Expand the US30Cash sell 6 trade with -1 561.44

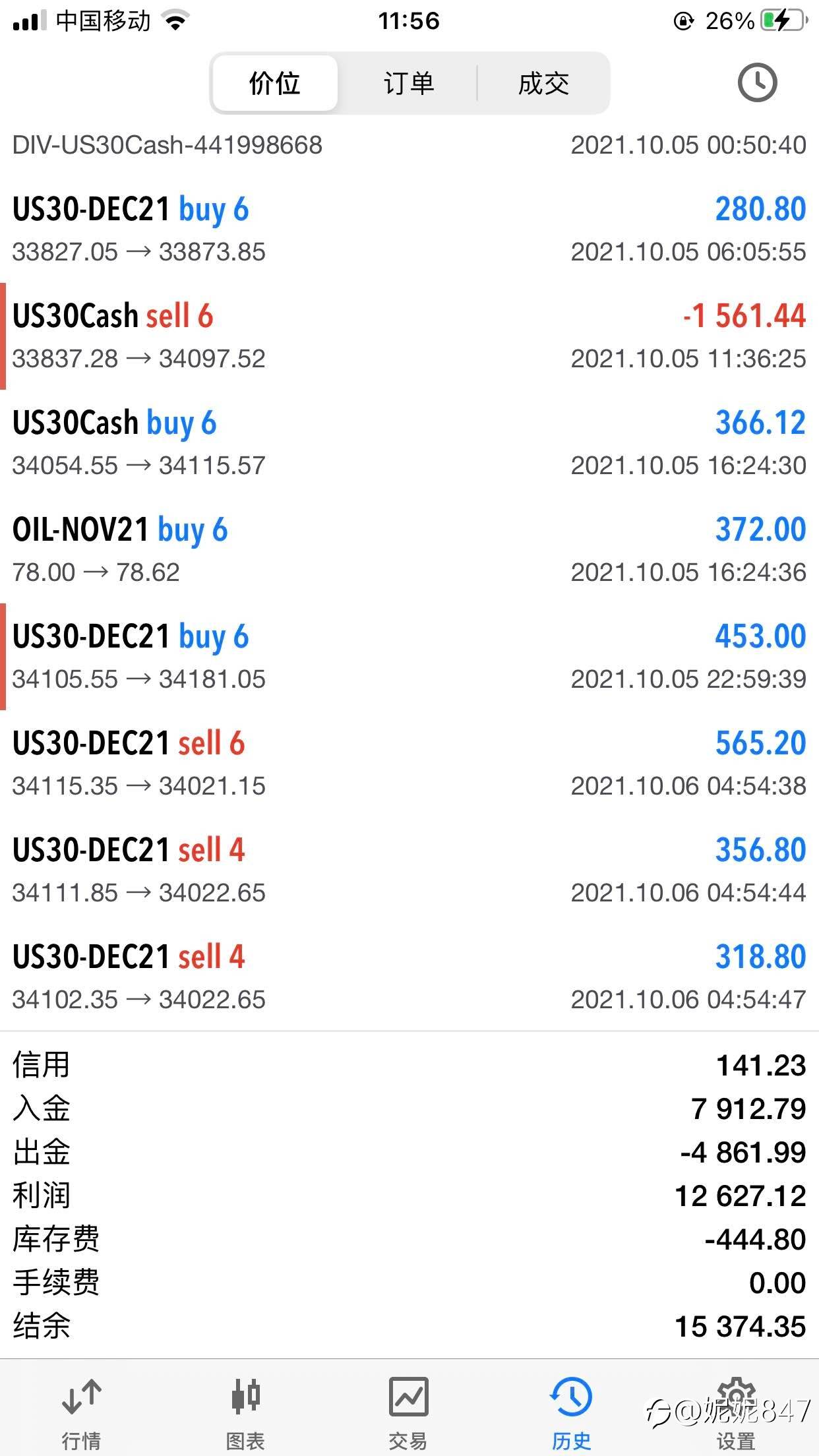point(409,336)
